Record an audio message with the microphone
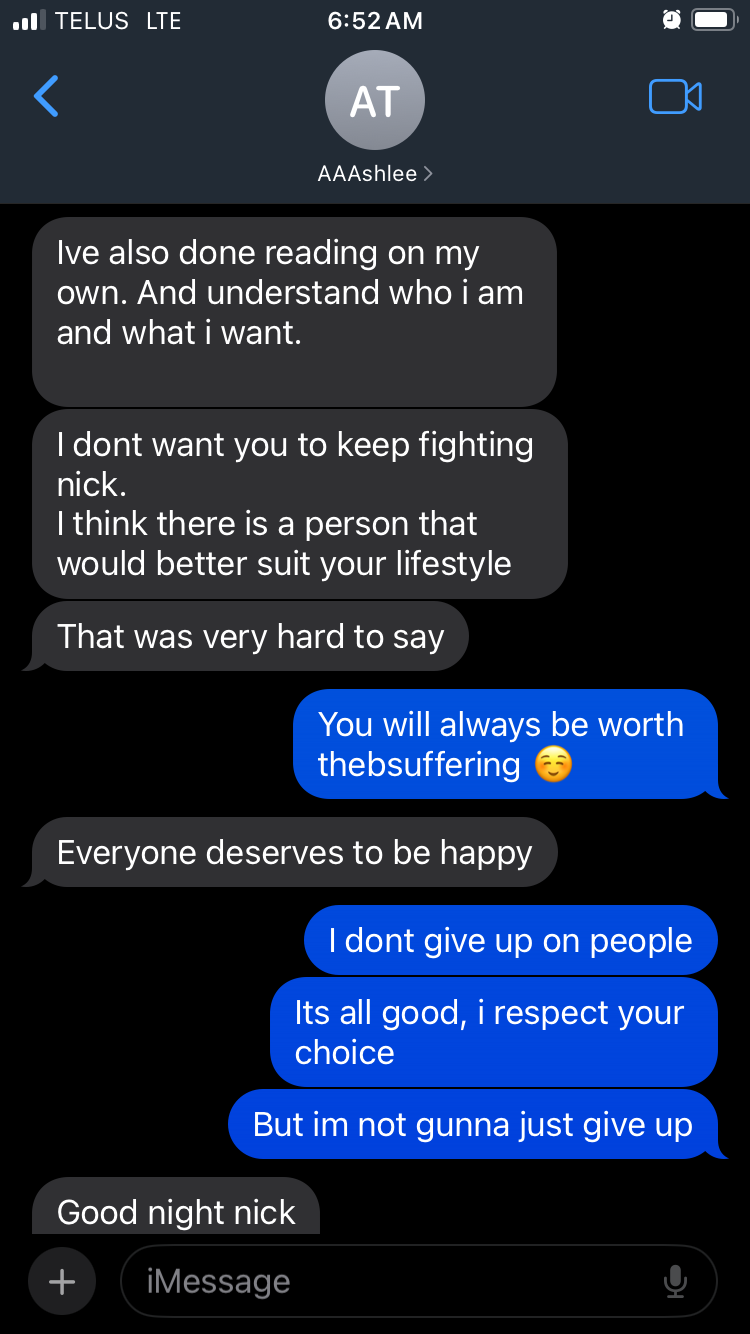Viewport: 750px width, 1334px height. click(676, 1281)
